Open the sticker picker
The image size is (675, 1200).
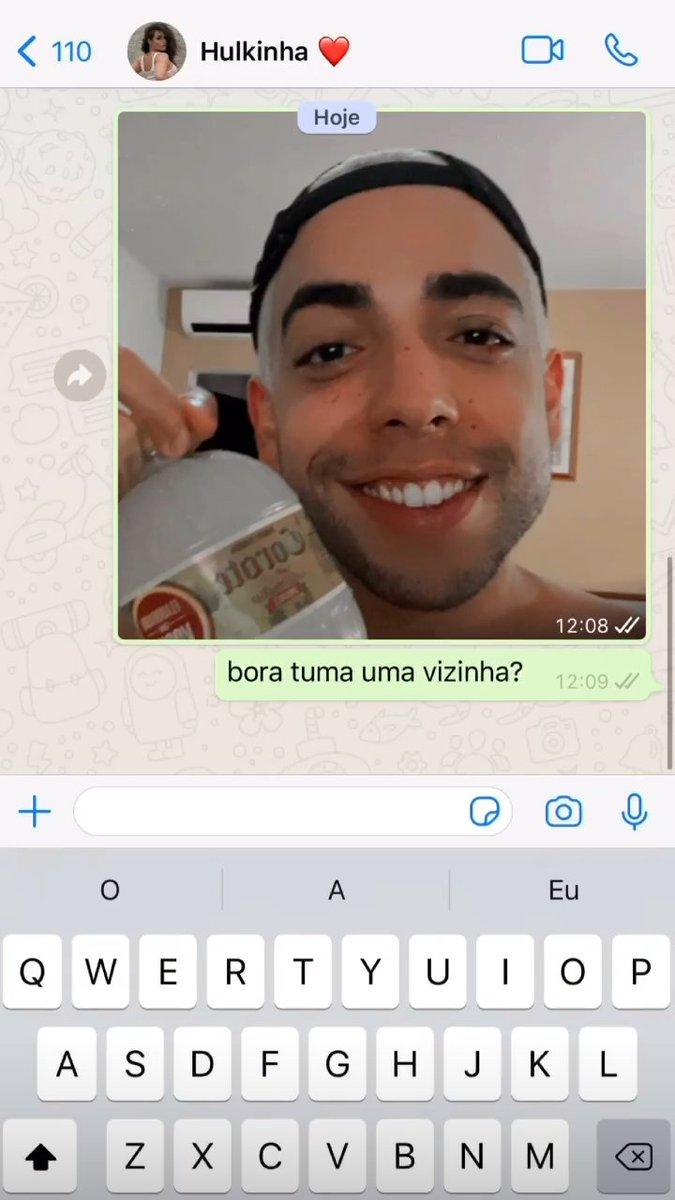tap(485, 812)
